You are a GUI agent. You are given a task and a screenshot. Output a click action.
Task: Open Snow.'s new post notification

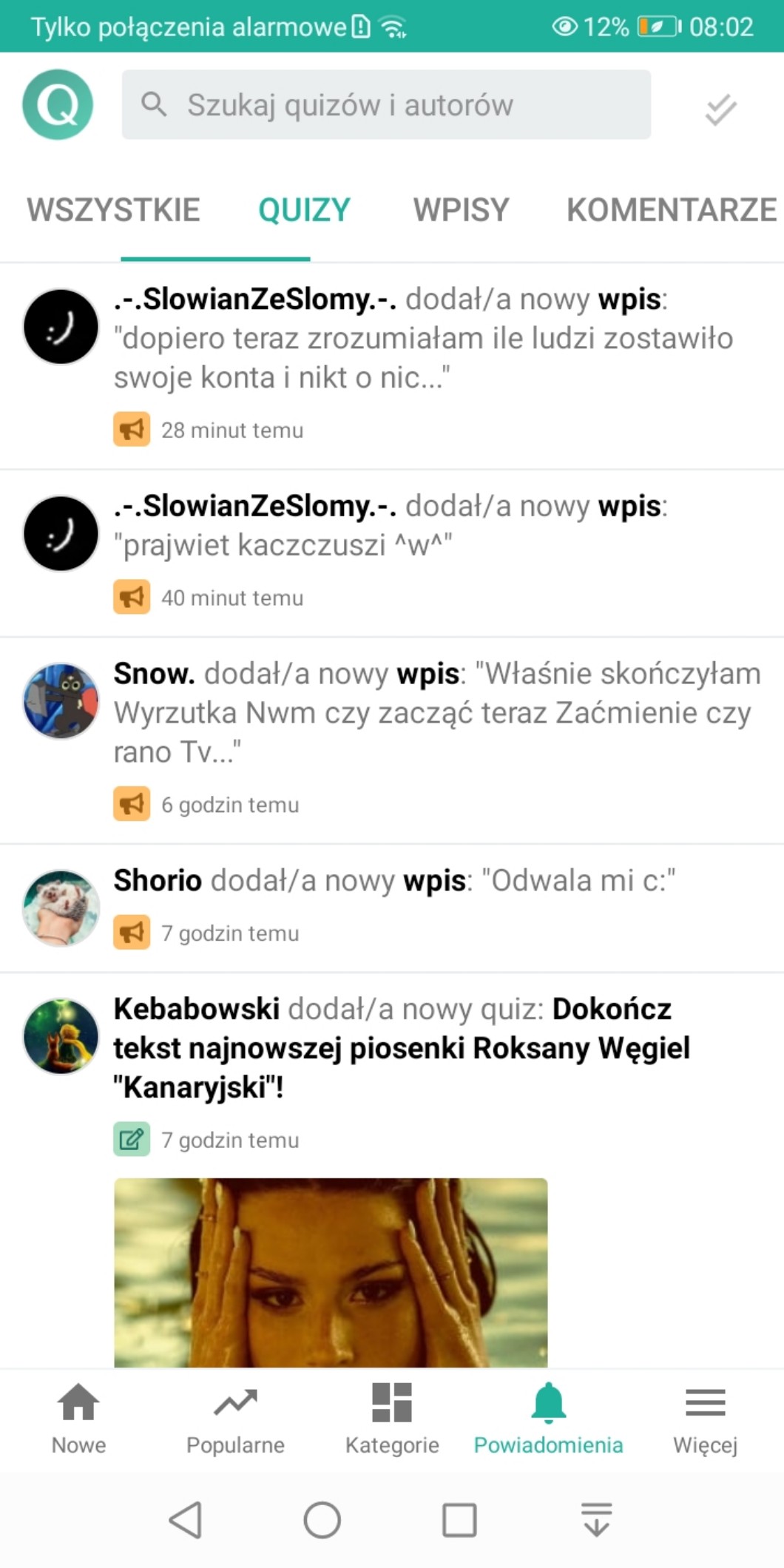[x=436, y=713]
